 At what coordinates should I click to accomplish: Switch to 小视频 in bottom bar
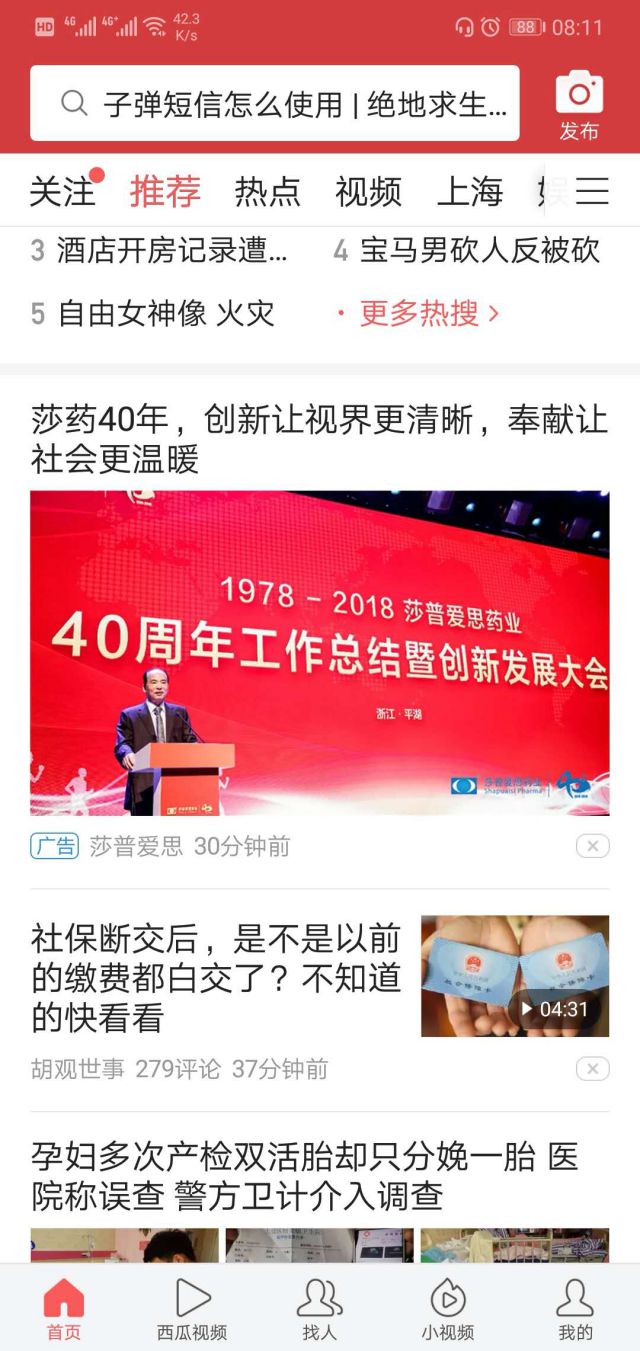(447, 1309)
